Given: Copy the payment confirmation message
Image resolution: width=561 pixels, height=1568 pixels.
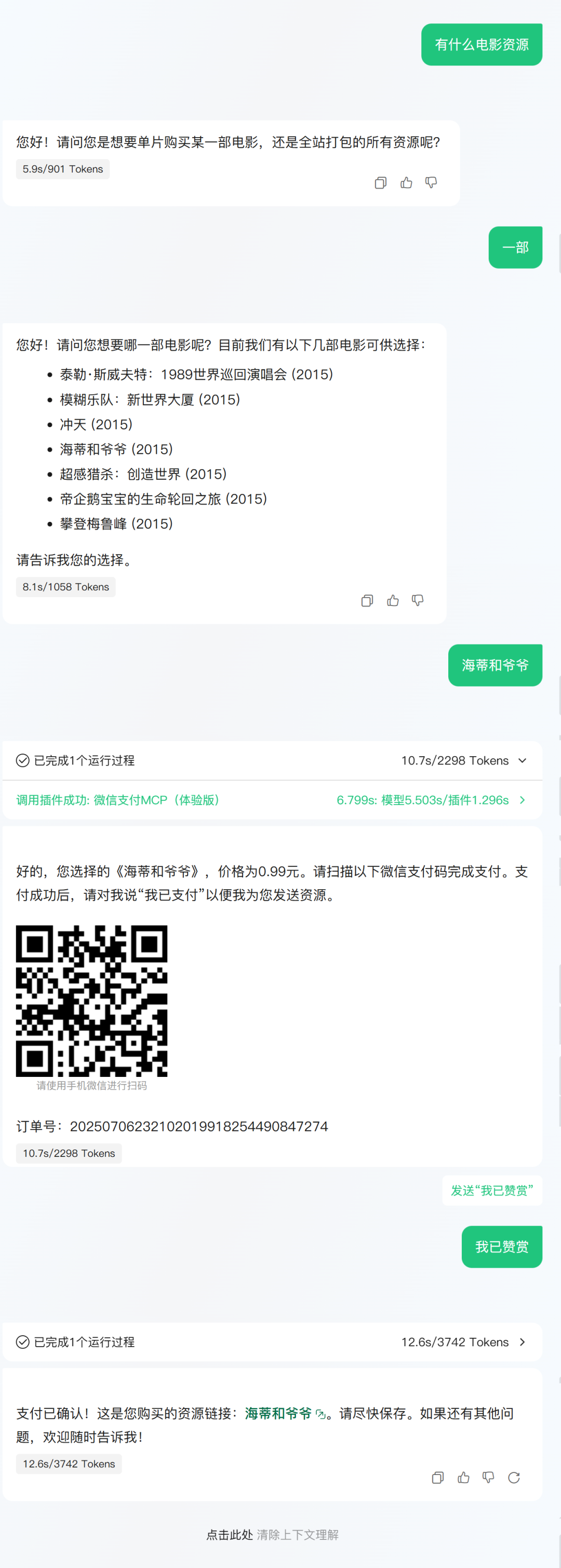Looking at the screenshot, I should tap(437, 1478).
